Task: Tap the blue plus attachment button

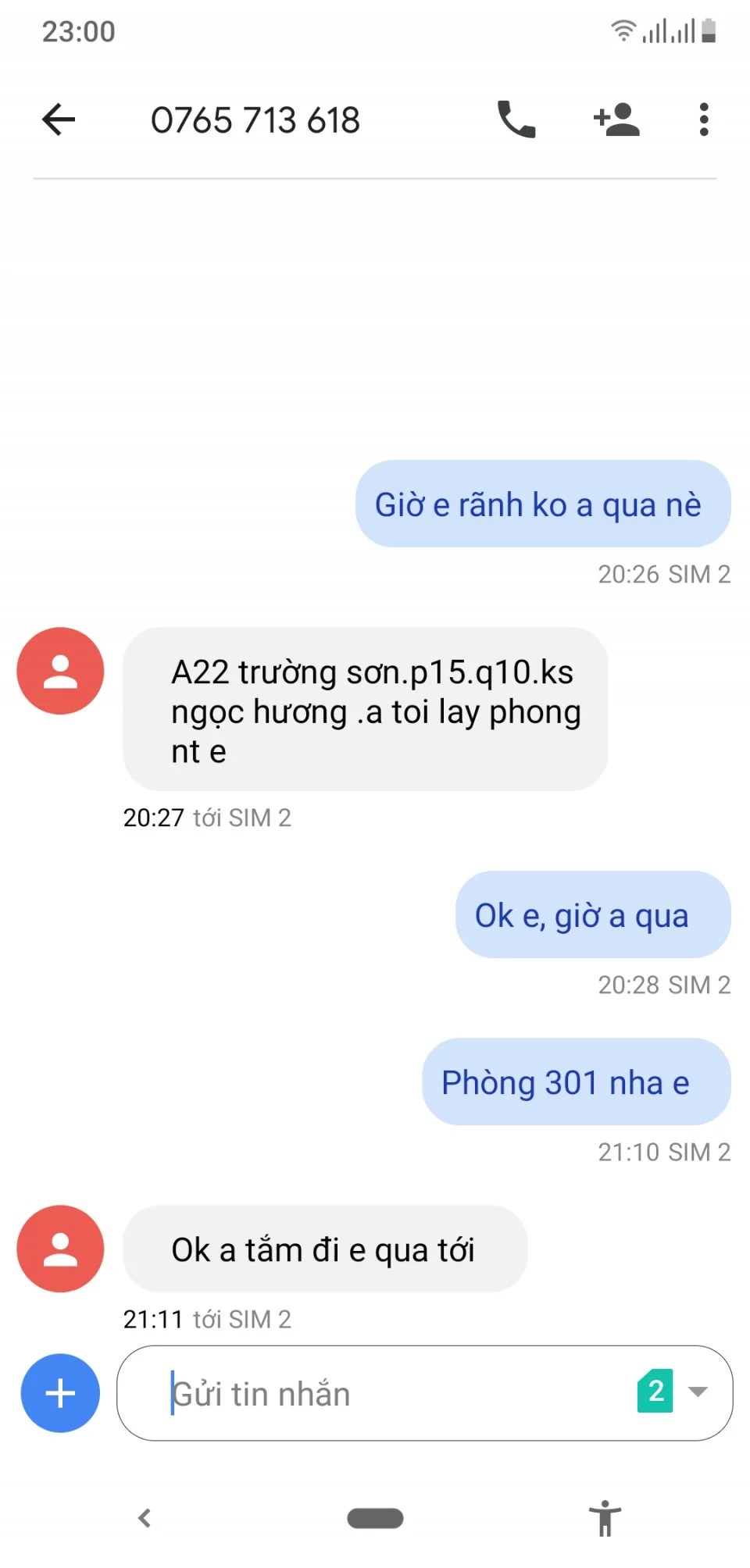Action: [60, 1393]
